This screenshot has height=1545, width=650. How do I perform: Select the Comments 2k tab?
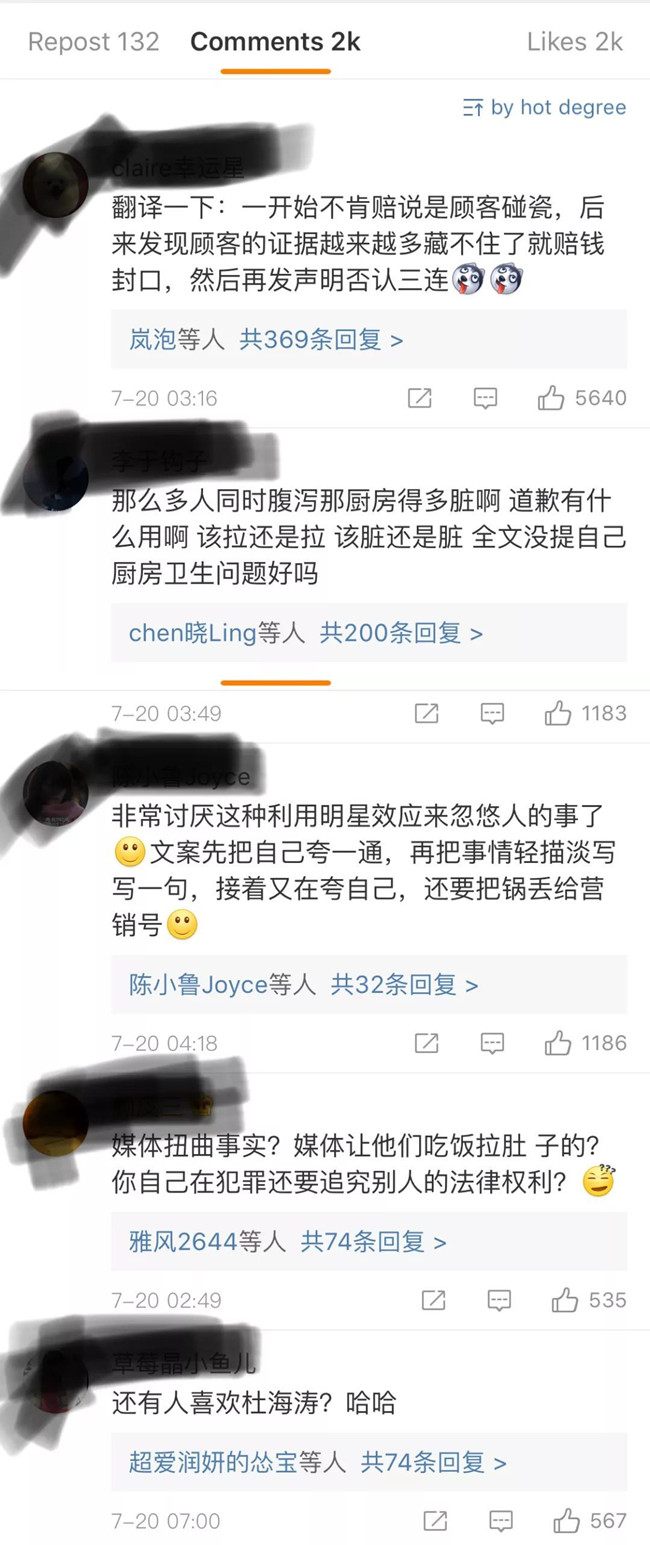pos(275,42)
